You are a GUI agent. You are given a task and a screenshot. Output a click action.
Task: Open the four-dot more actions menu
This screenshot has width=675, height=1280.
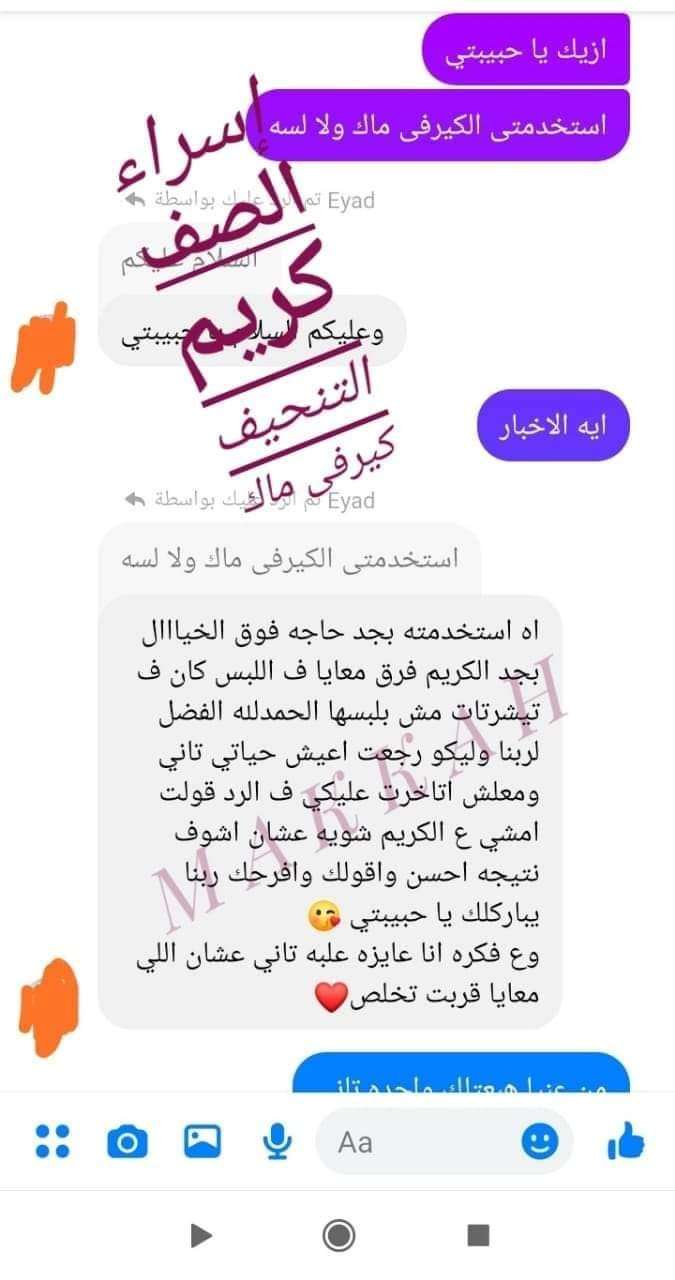tap(52, 1141)
